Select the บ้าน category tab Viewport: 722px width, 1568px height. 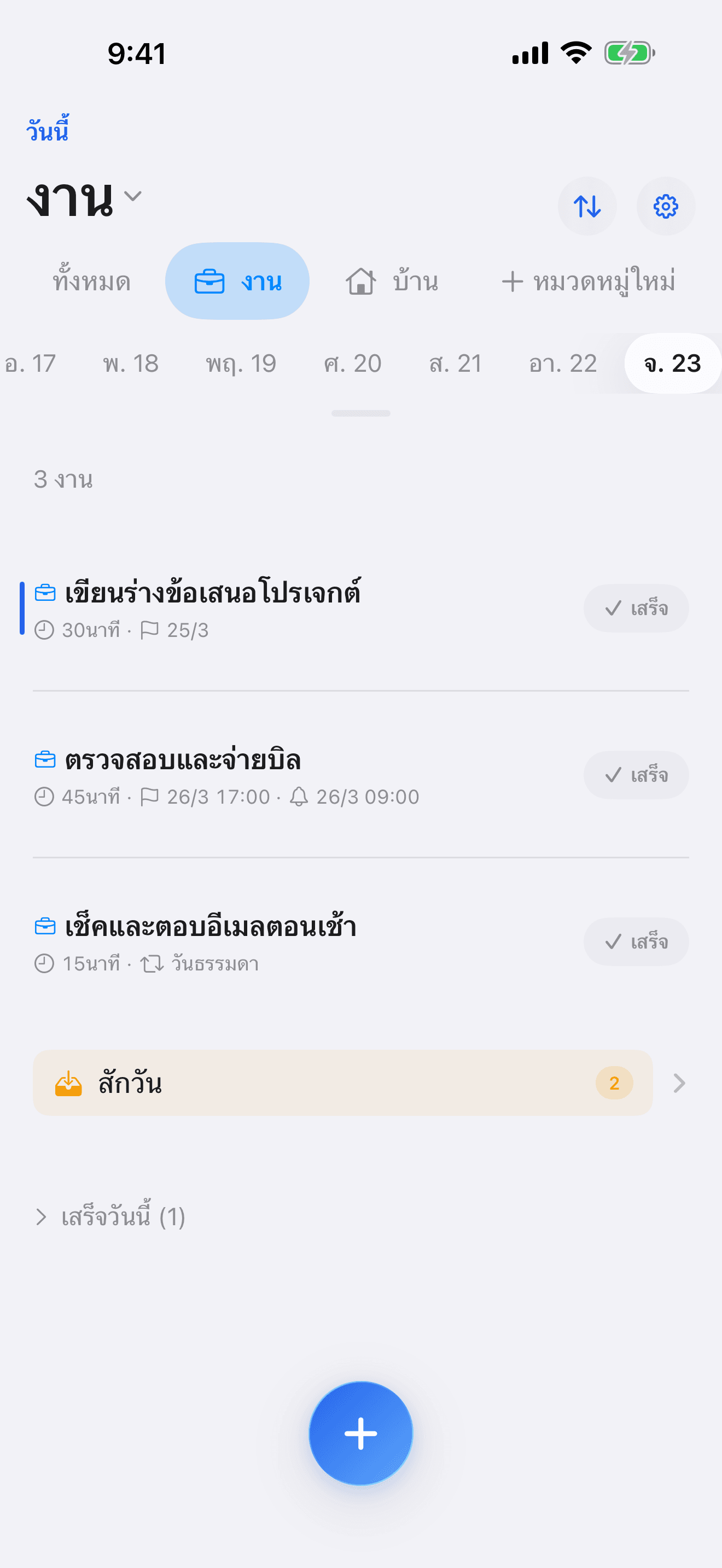tap(392, 280)
